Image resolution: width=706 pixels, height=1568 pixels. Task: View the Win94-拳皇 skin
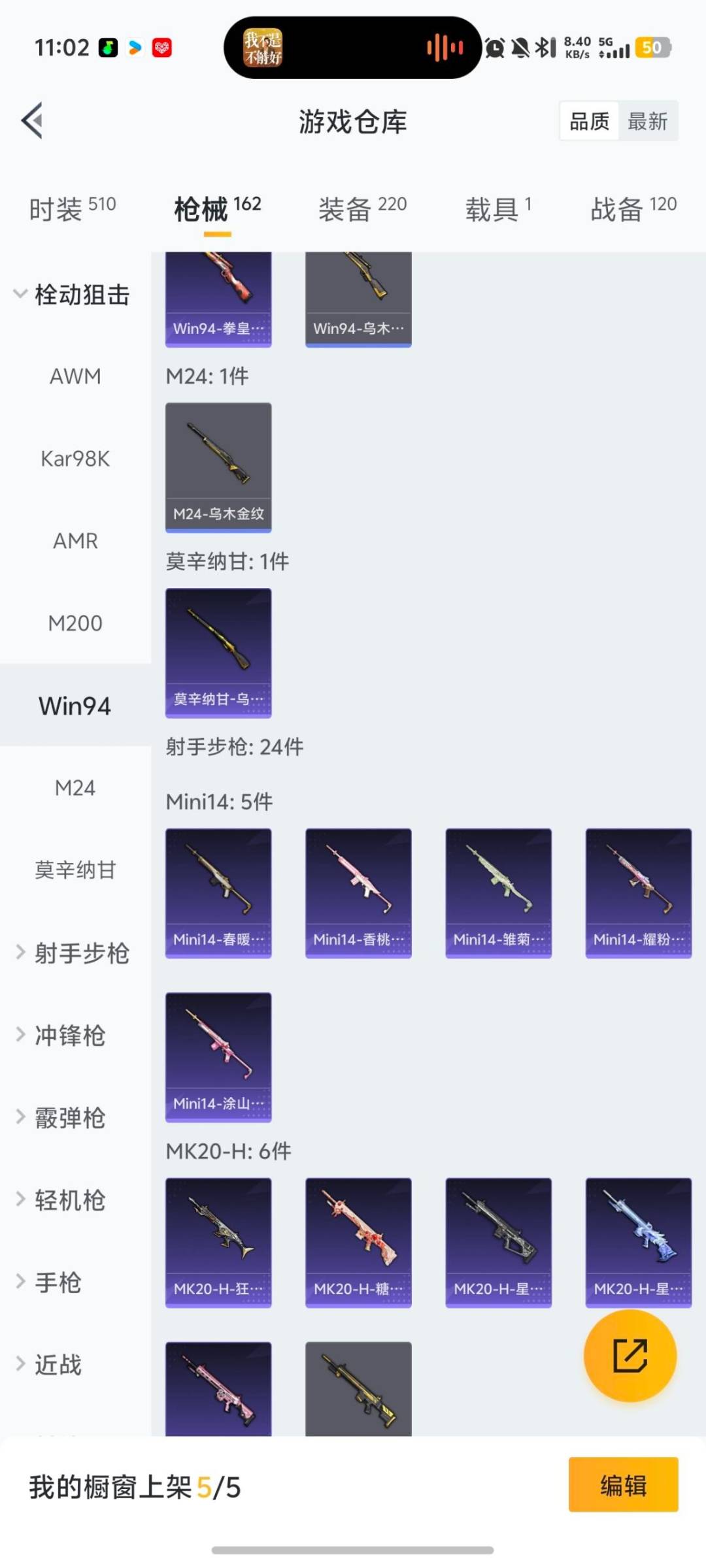pyautogui.click(x=218, y=294)
